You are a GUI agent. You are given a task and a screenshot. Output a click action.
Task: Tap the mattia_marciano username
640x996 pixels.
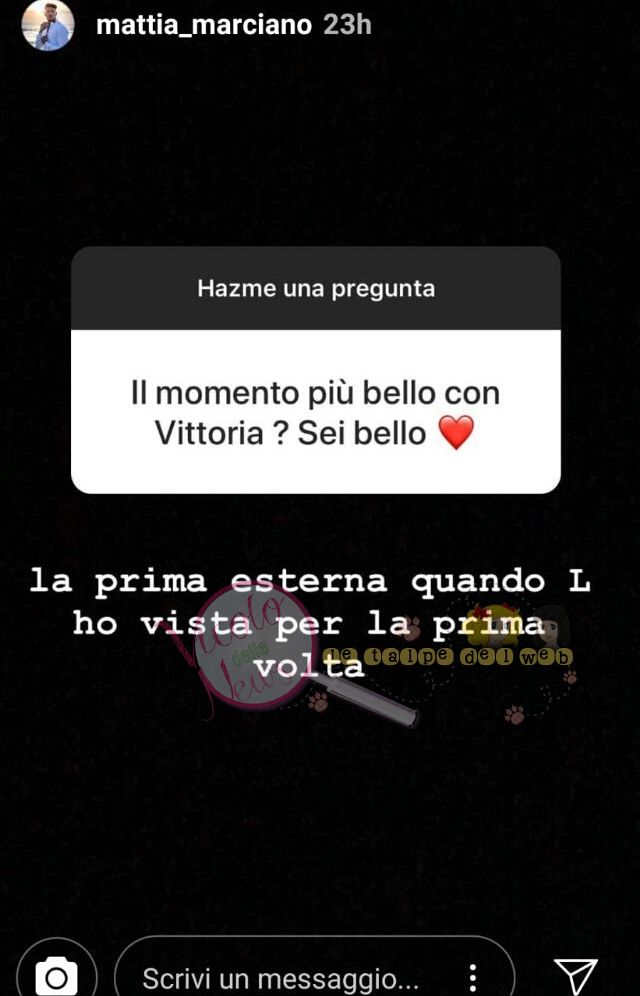(x=203, y=25)
